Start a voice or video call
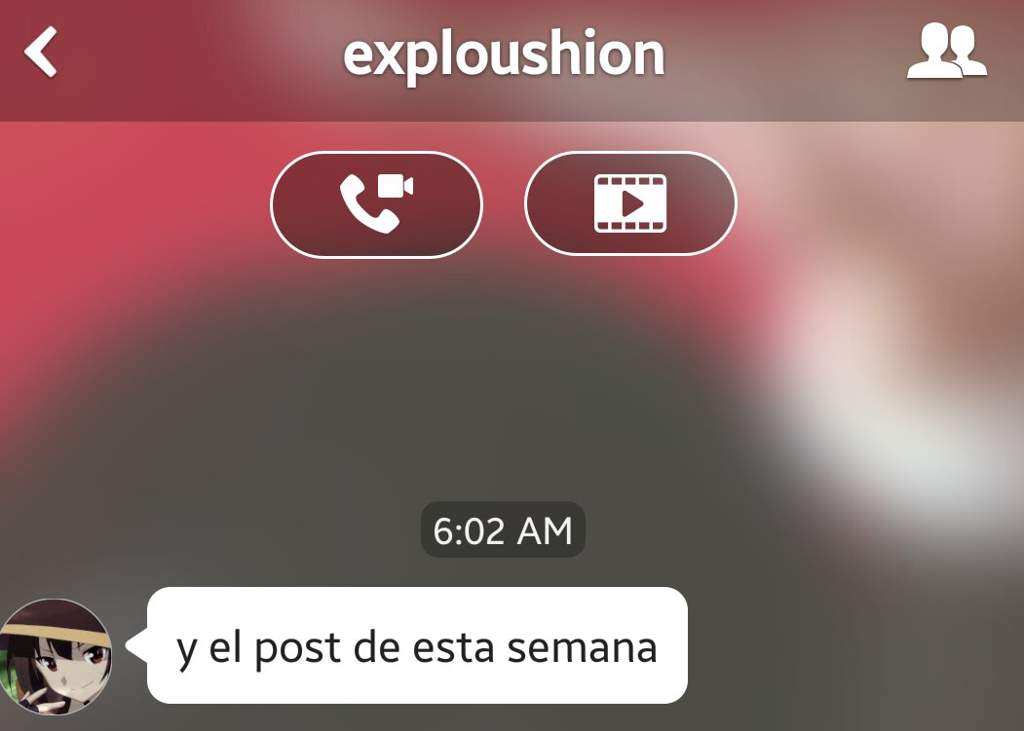This screenshot has width=1024, height=731. [376, 204]
